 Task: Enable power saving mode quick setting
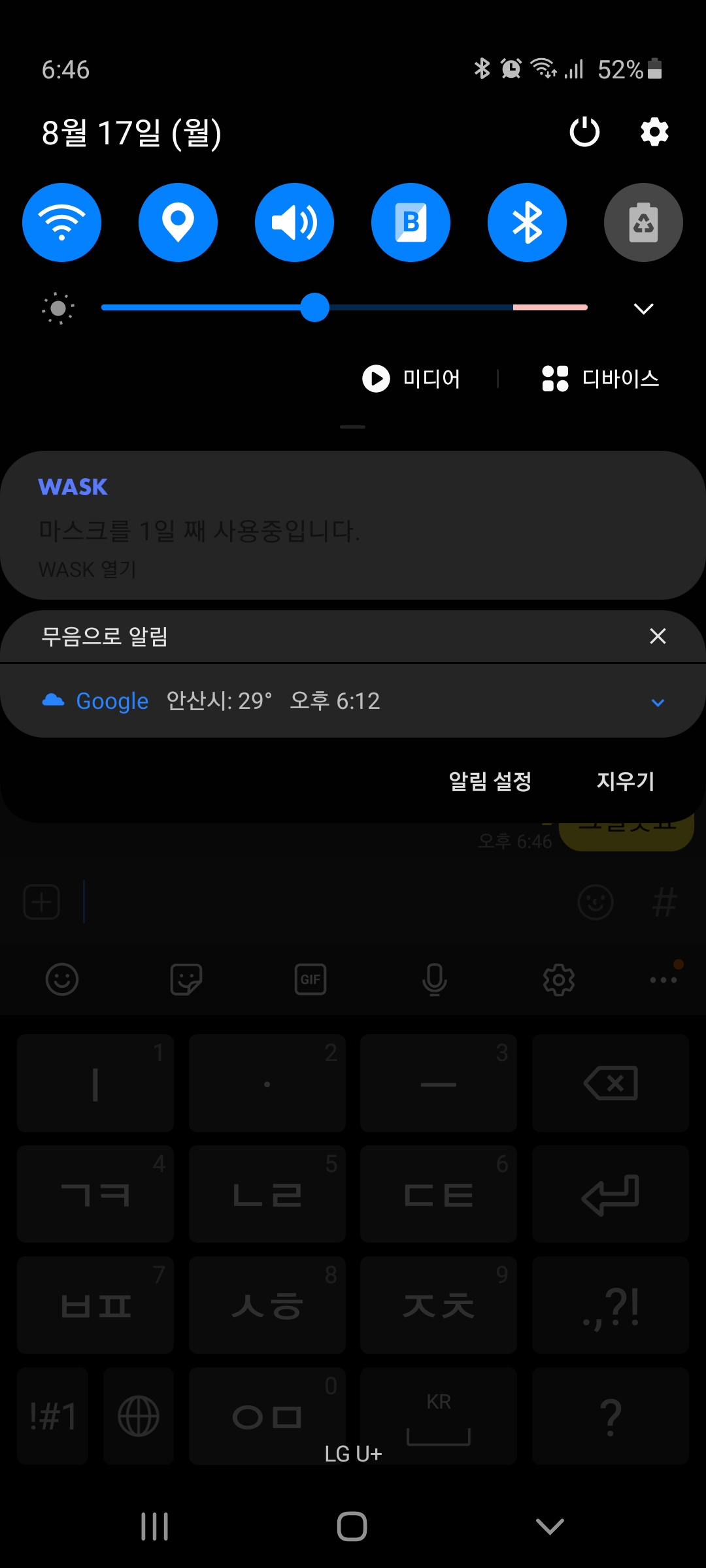pos(643,223)
